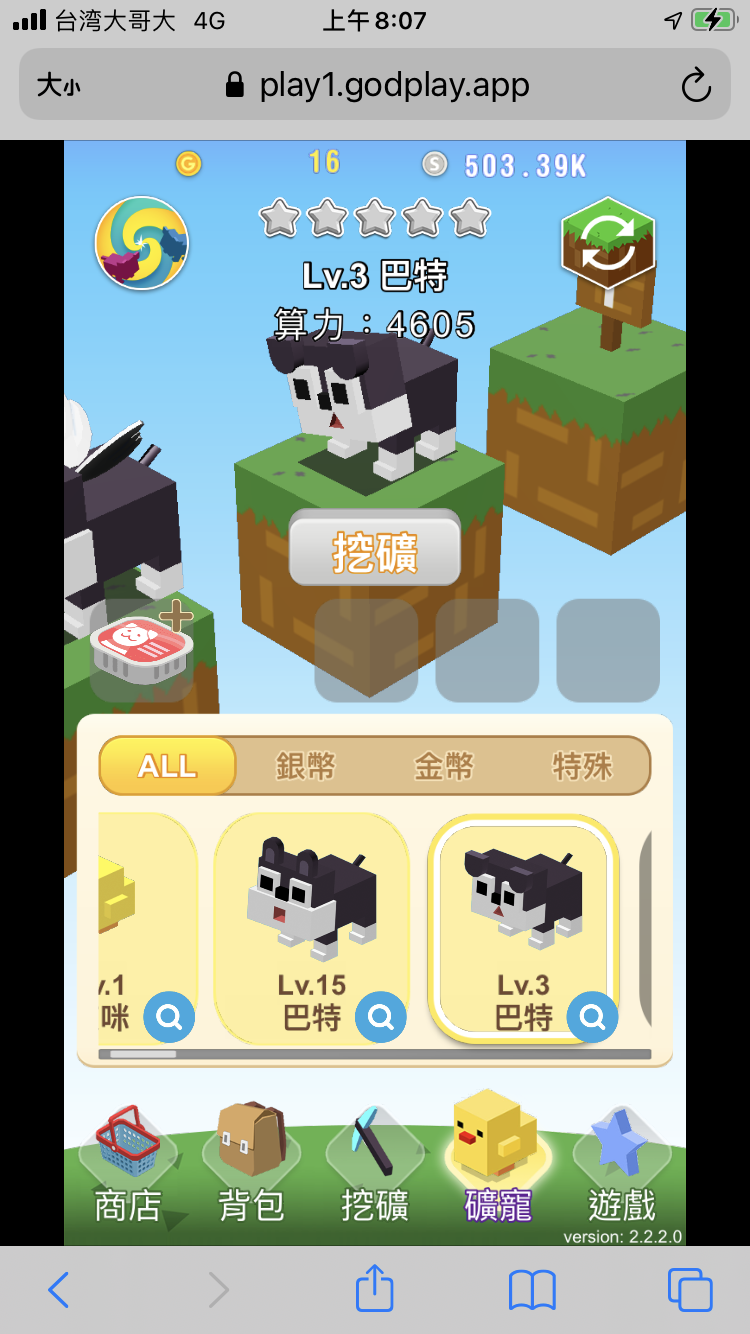
Task: View details of Lv.15 巴特 via magnifier
Action: click(x=381, y=1018)
